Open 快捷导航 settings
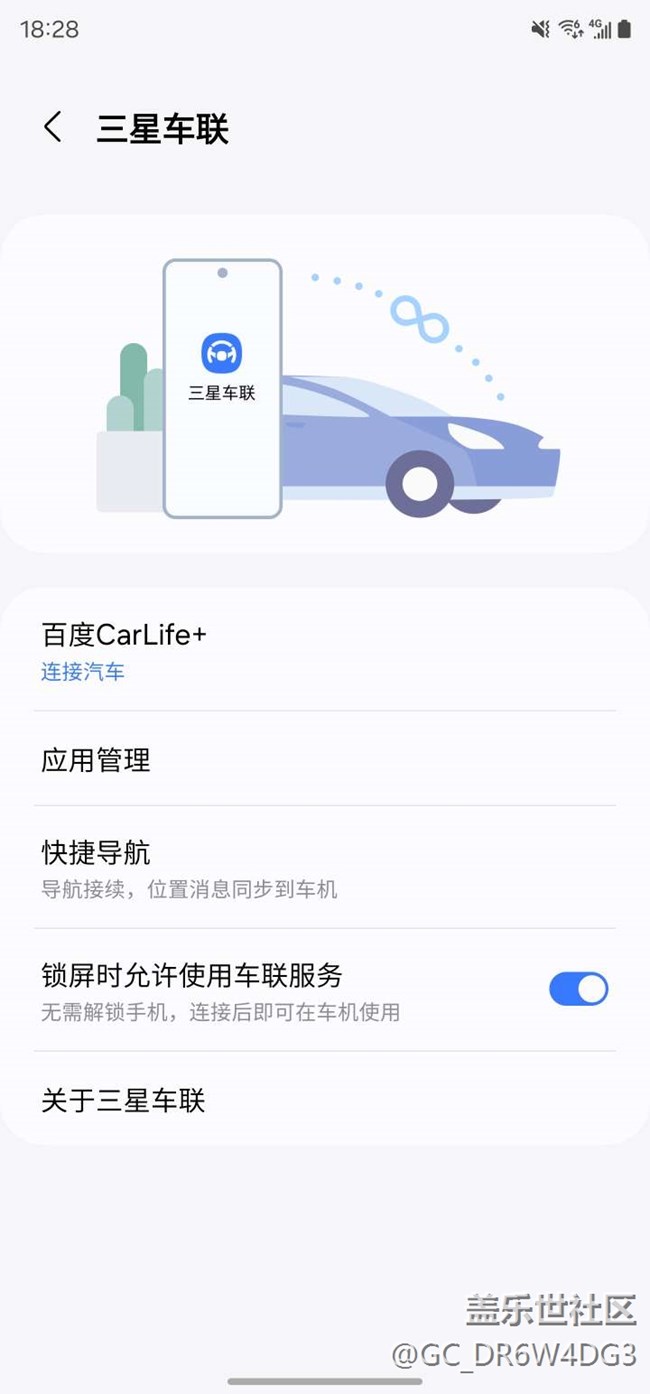650x1394 pixels. click(324, 868)
